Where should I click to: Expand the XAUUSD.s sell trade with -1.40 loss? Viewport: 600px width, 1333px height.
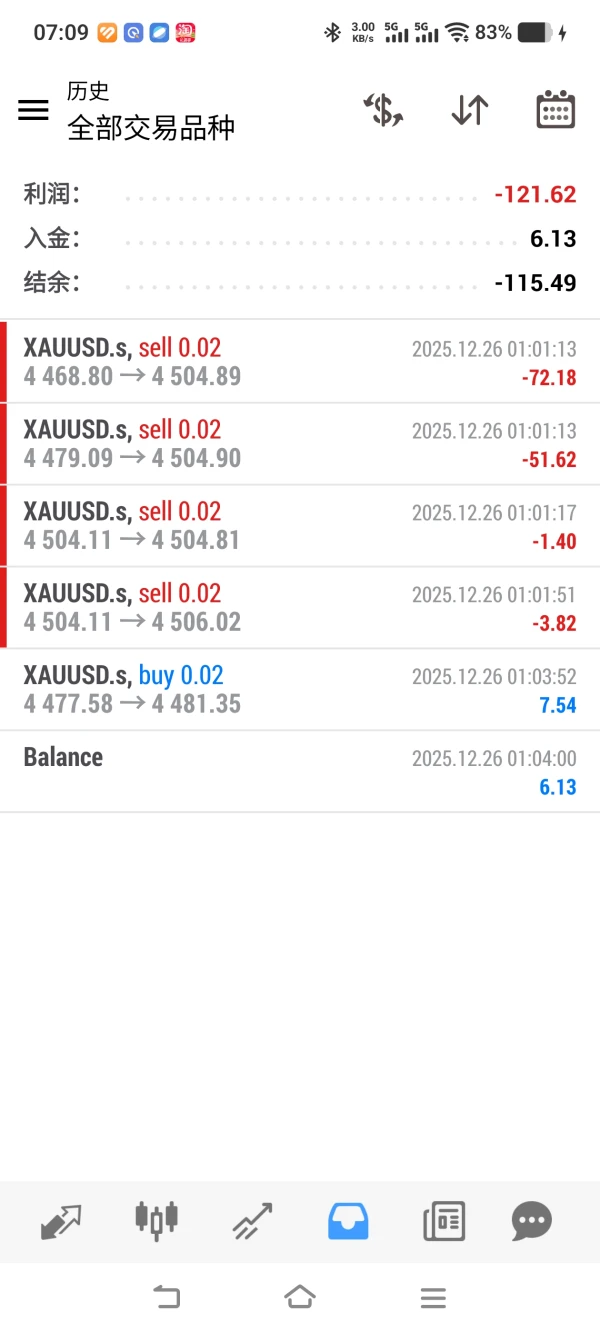click(300, 526)
